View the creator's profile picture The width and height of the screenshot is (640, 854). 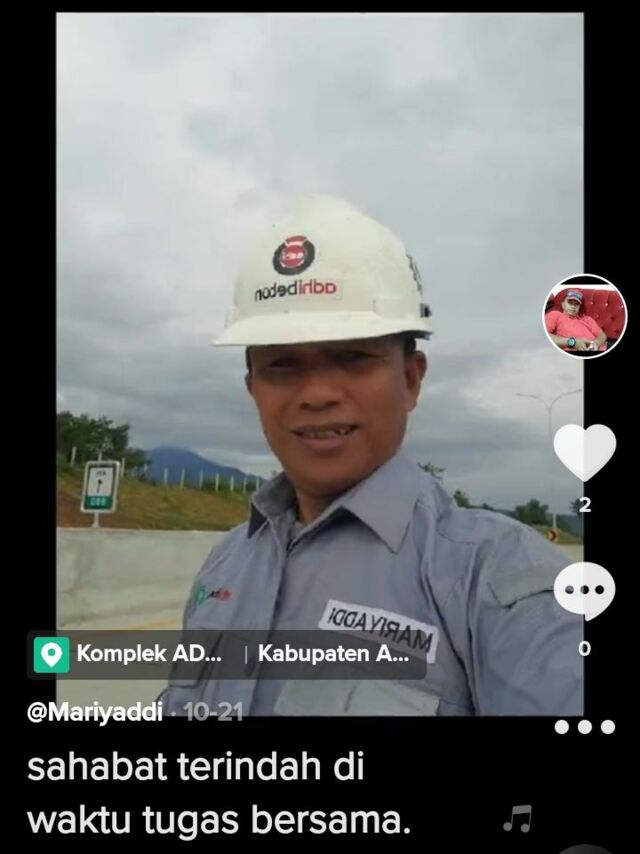pyautogui.click(x=585, y=316)
